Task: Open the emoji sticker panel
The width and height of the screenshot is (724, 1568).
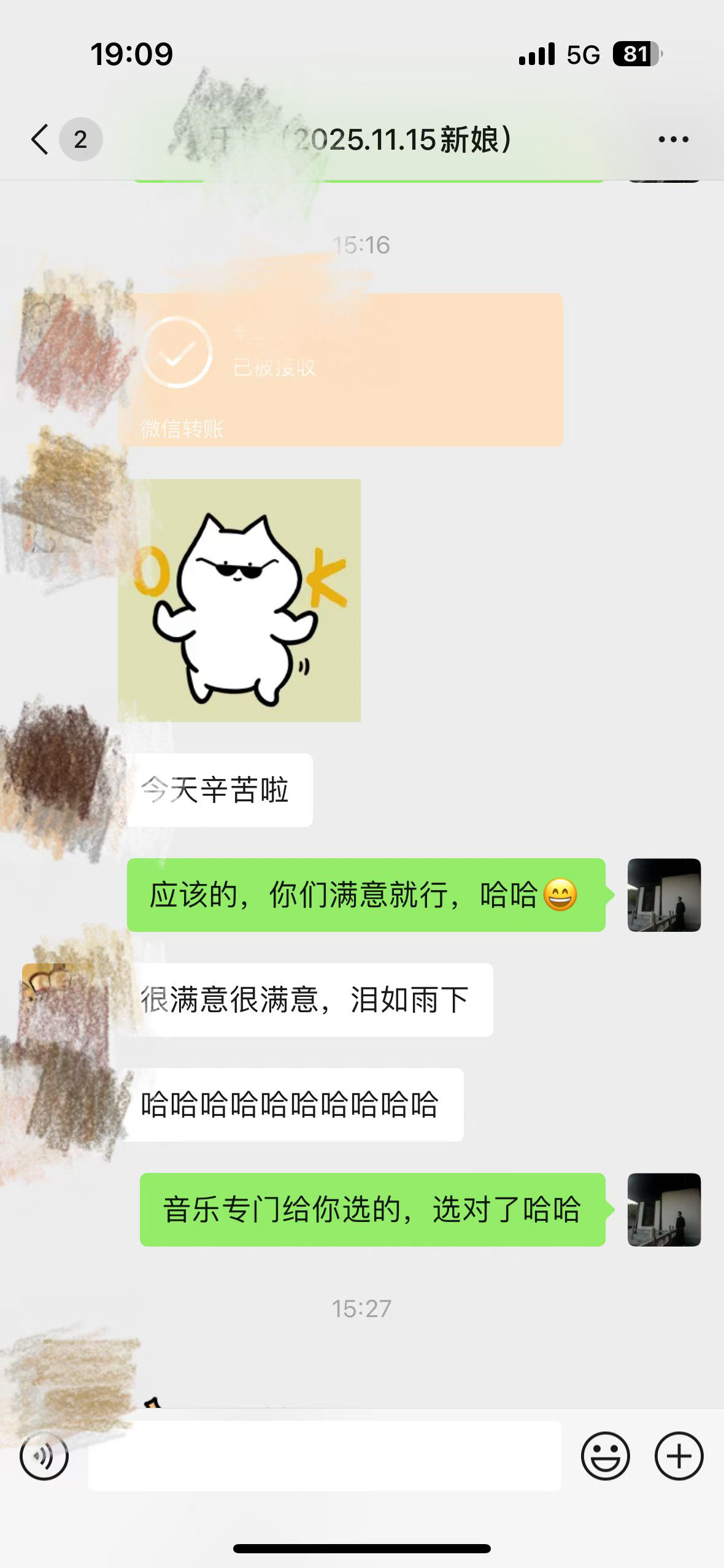Action: tap(605, 1456)
